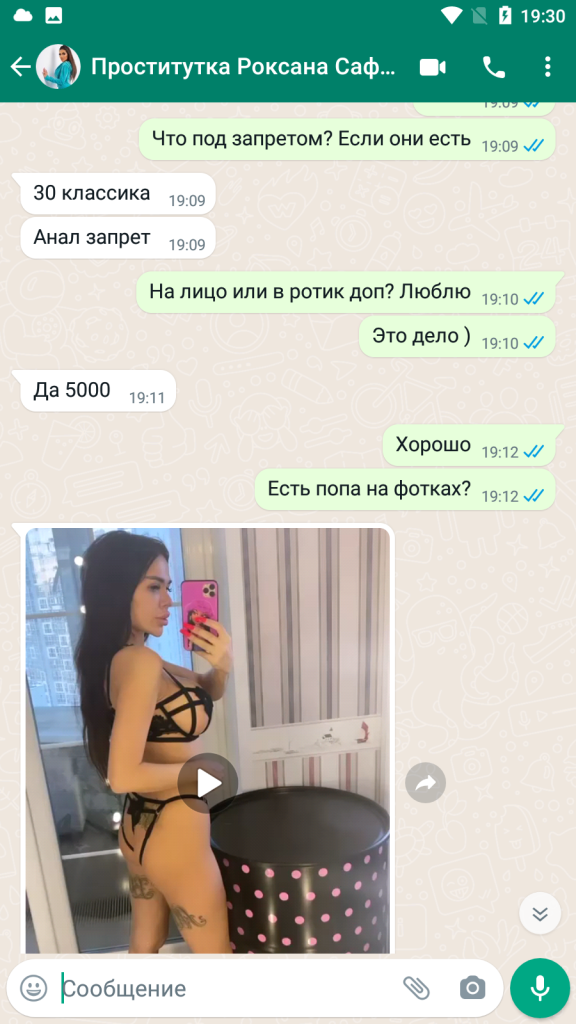Open the overflow menu
576x1024 pixels.
click(547, 67)
